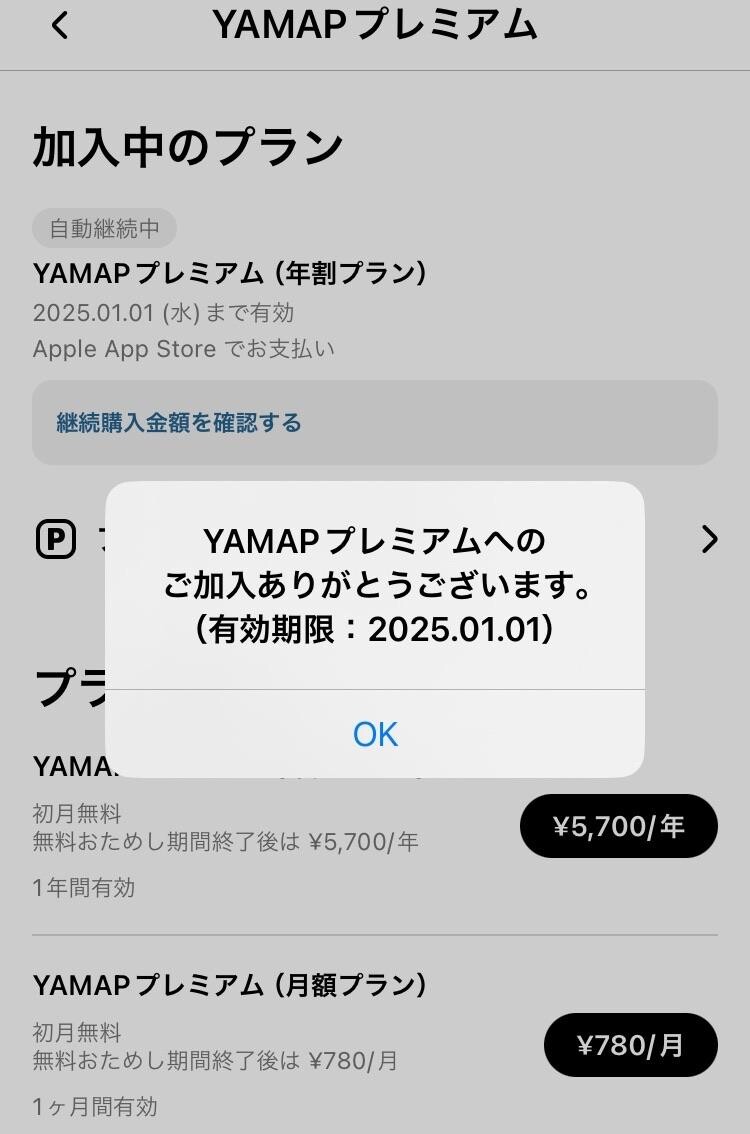
Task: Dismiss the thank-you alert with OK
Action: click(374, 733)
